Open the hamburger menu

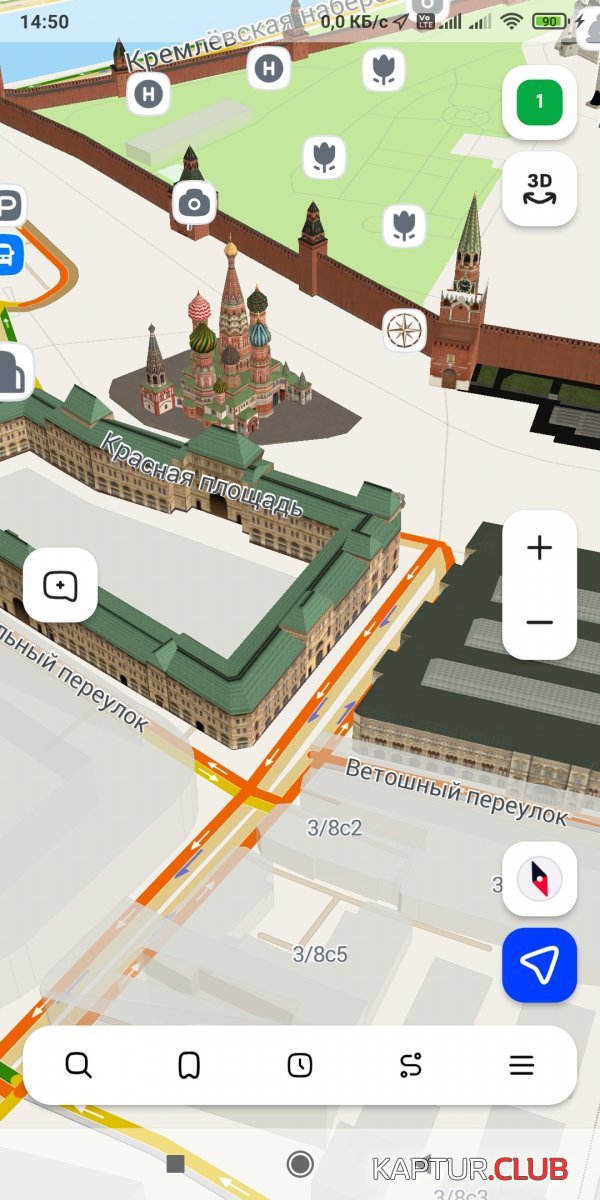(522, 1065)
